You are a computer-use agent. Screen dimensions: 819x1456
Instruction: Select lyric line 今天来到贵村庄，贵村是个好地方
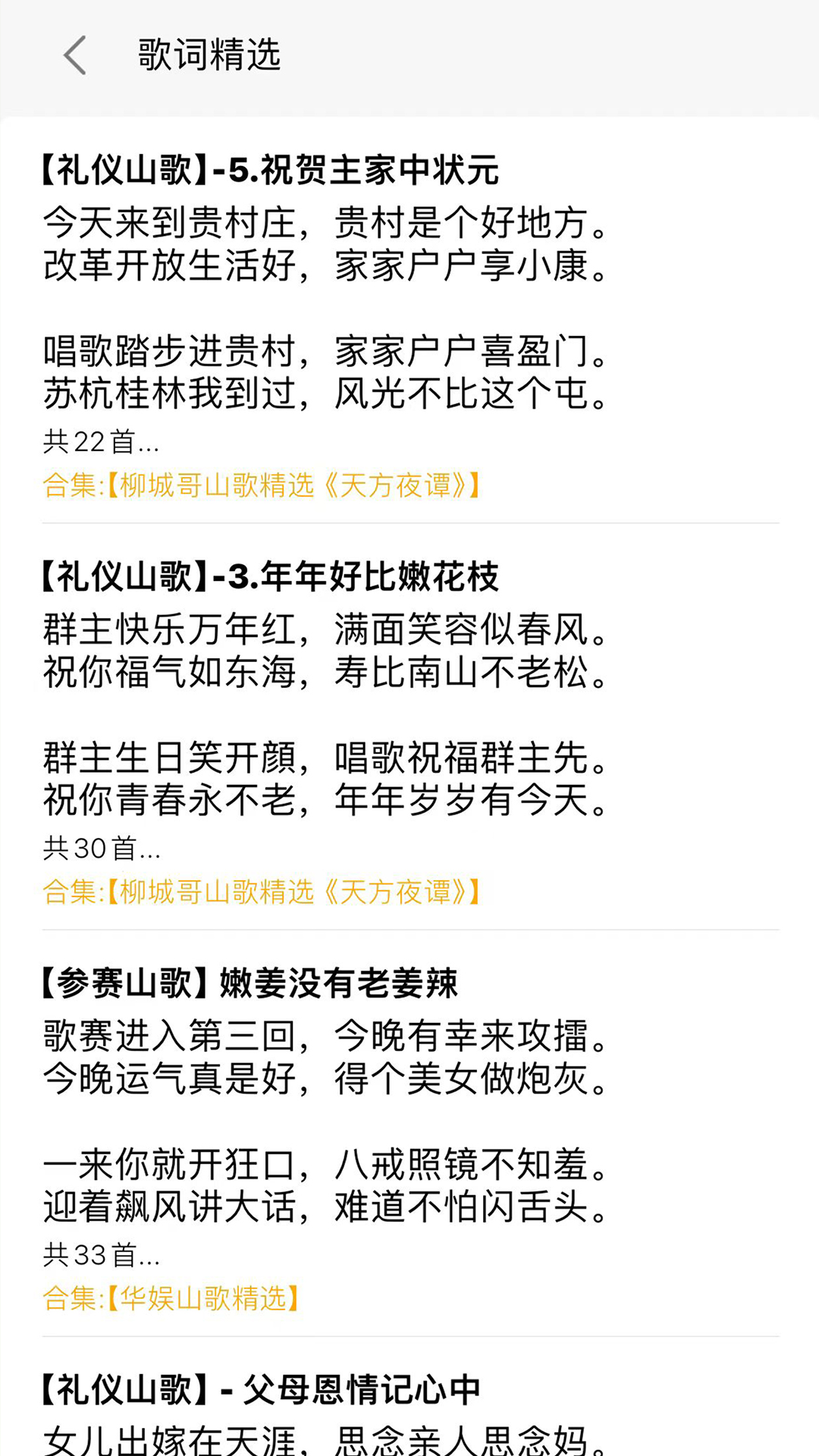[326, 223]
